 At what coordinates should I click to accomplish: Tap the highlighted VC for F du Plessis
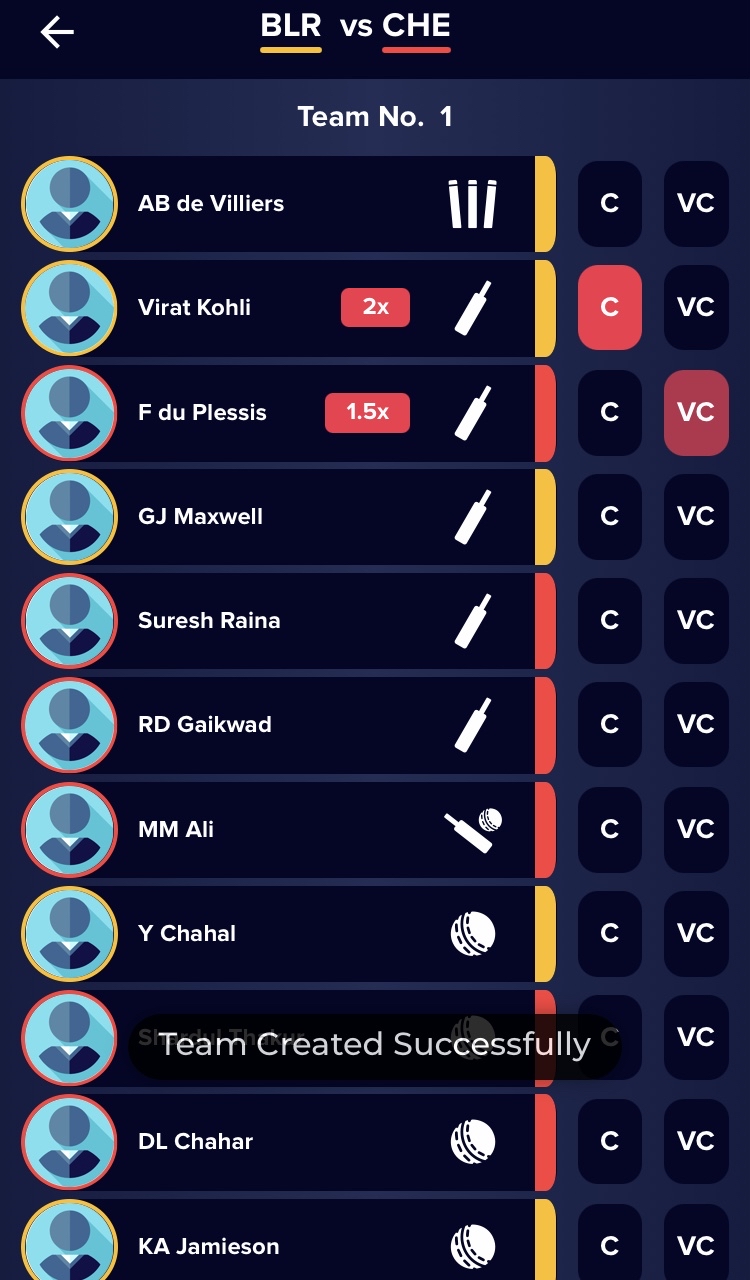click(x=695, y=412)
